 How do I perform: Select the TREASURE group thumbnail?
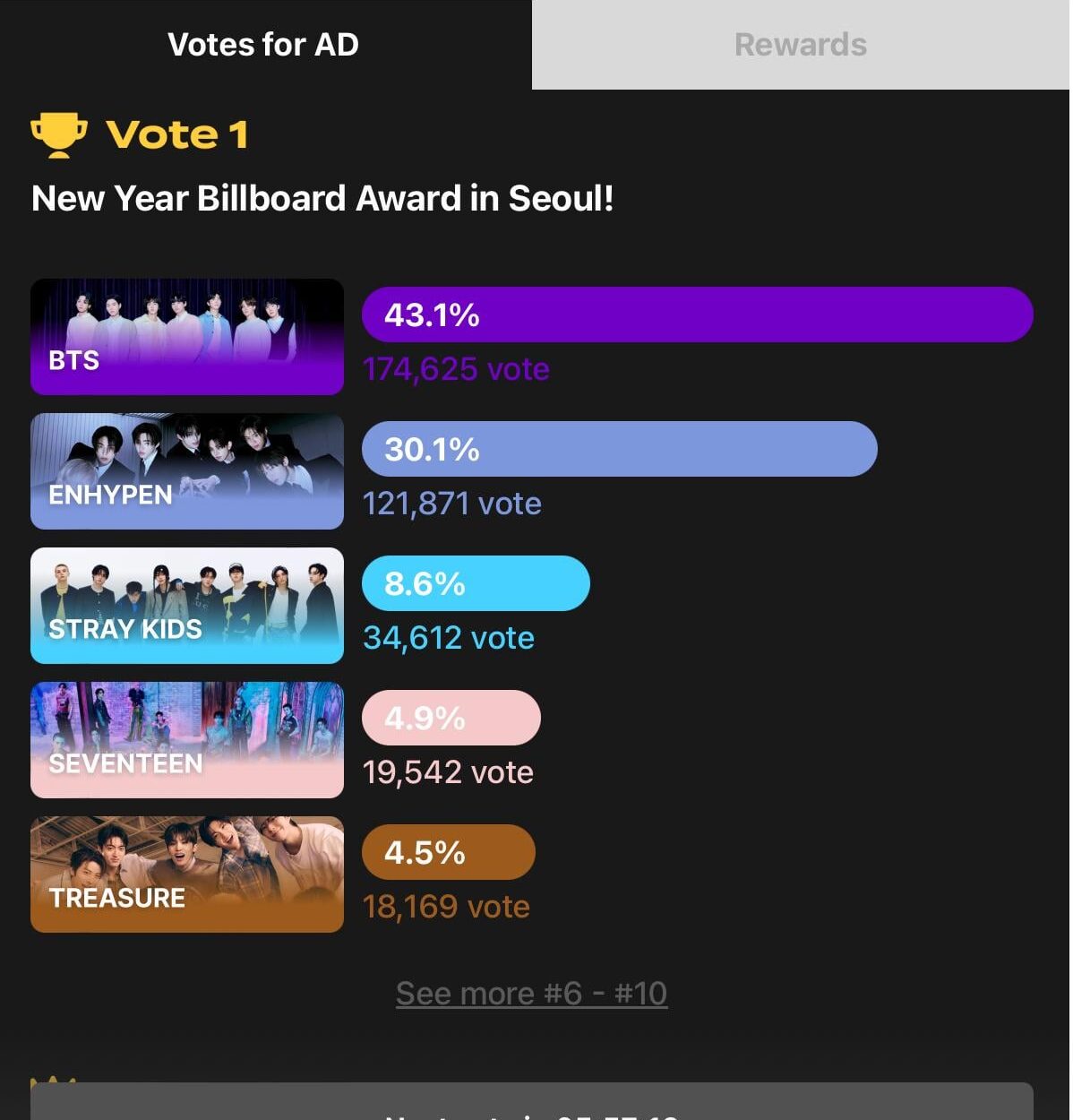(186, 874)
